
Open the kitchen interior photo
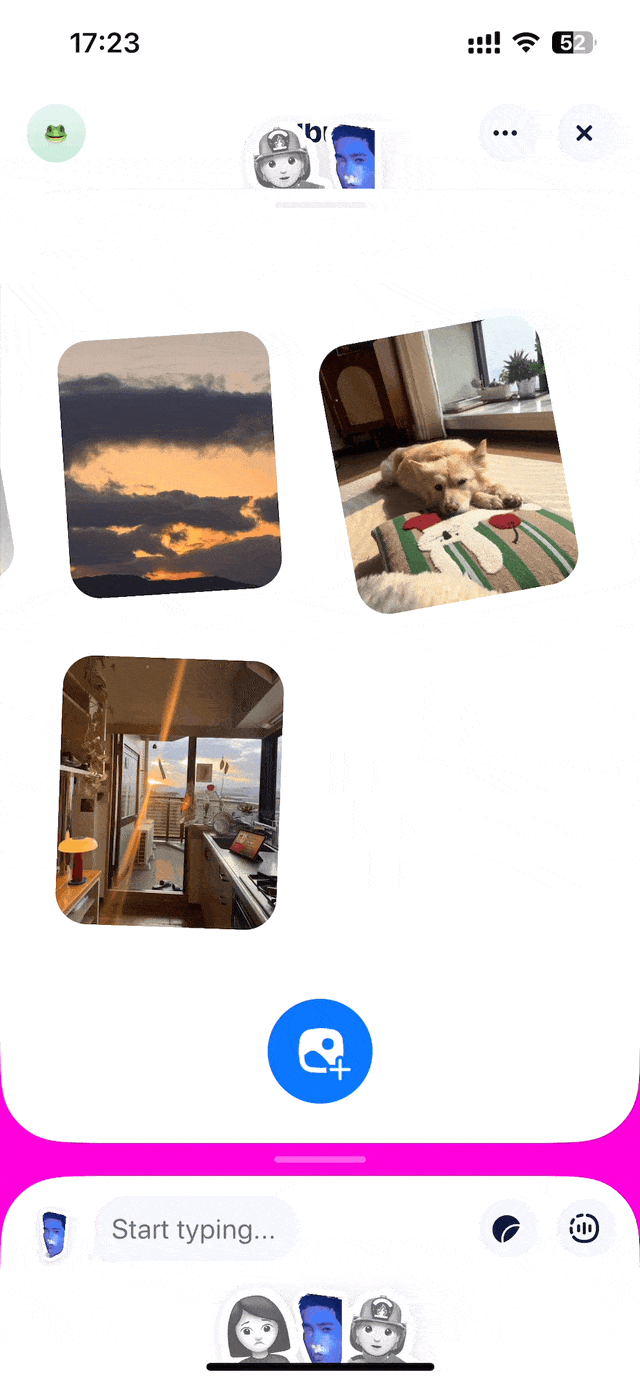[x=169, y=792]
